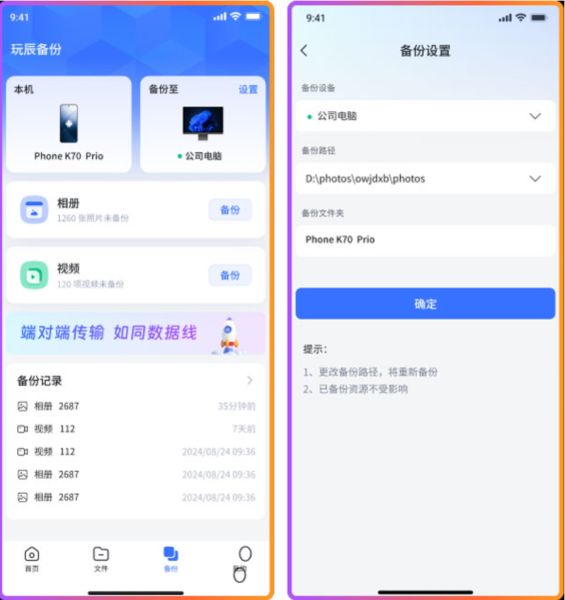
Task: Open the 视频 112 record from 7天前
Action: tap(136, 429)
